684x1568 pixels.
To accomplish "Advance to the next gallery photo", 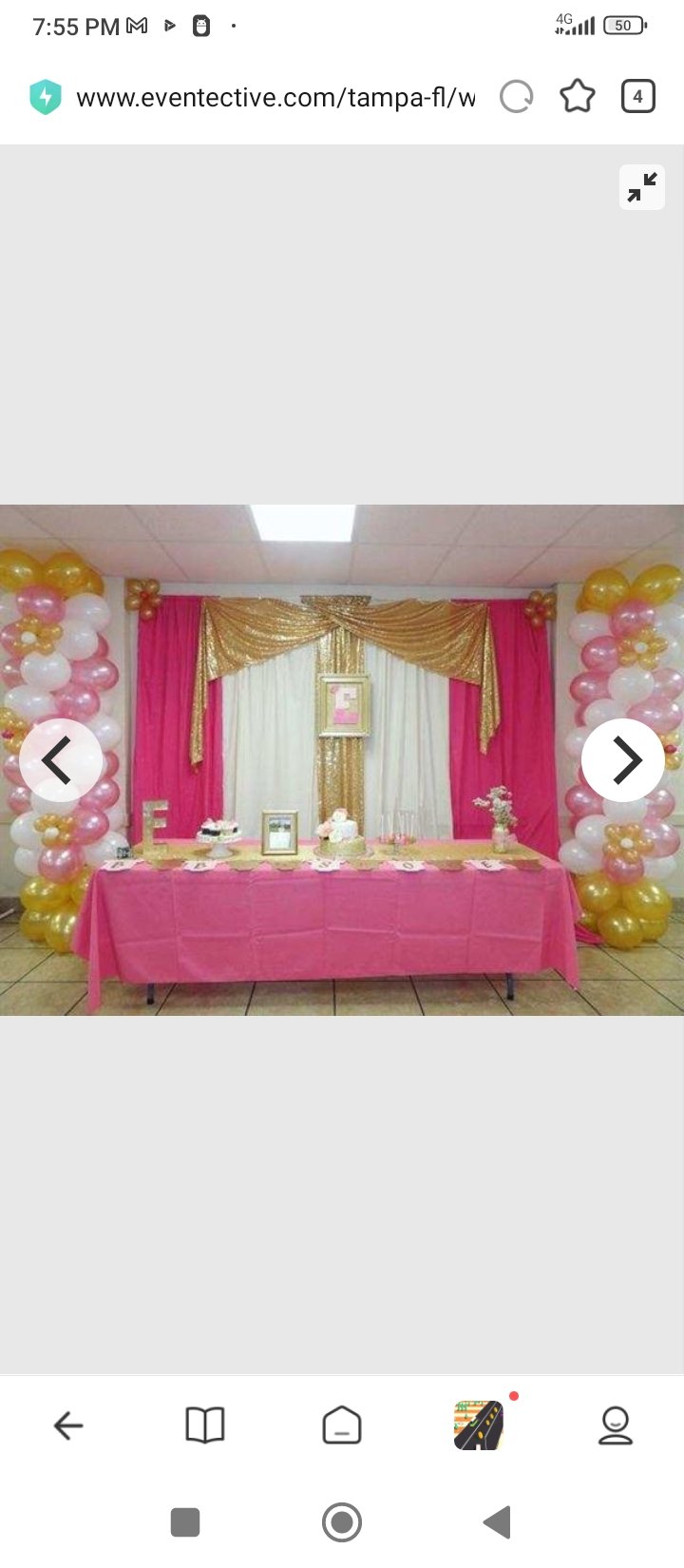I will tap(623, 760).
